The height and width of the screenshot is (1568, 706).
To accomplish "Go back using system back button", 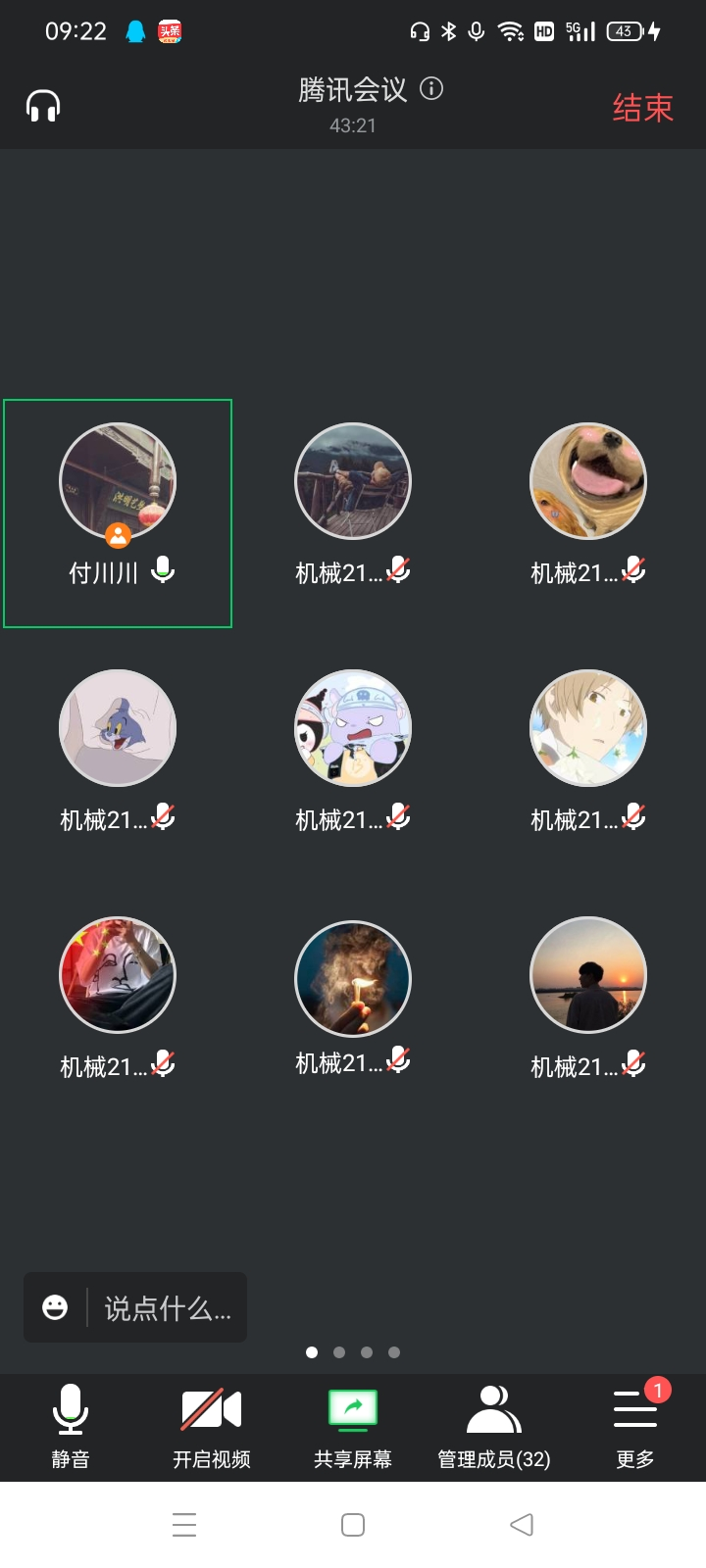I will [x=522, y=1525].
